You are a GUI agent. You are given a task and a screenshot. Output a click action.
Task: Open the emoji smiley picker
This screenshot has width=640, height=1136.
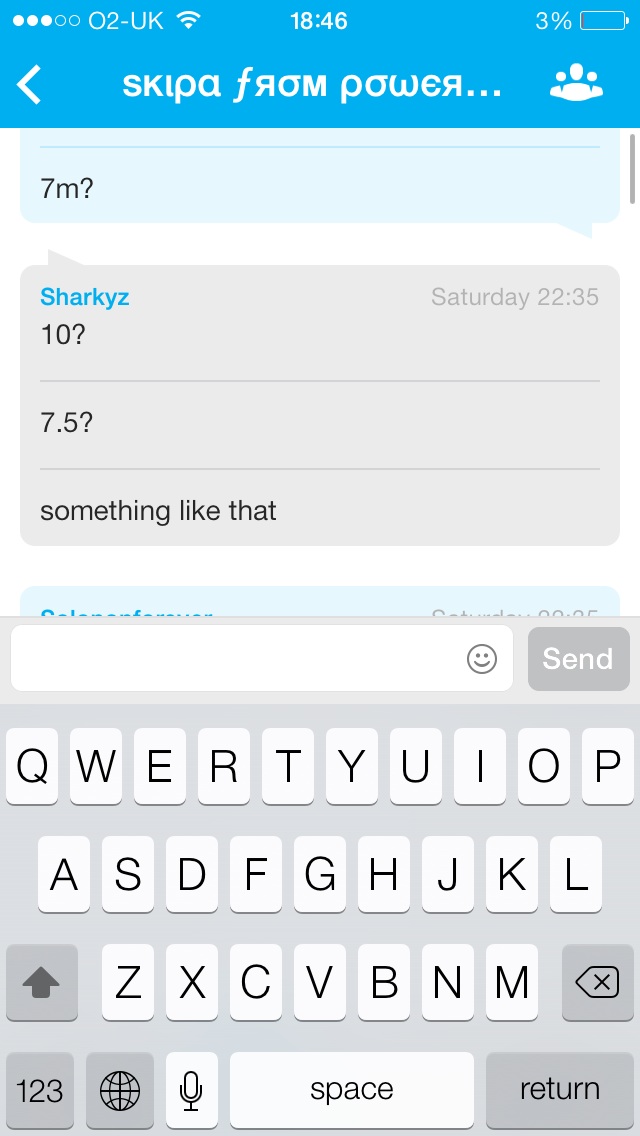(x=482, y=658)
